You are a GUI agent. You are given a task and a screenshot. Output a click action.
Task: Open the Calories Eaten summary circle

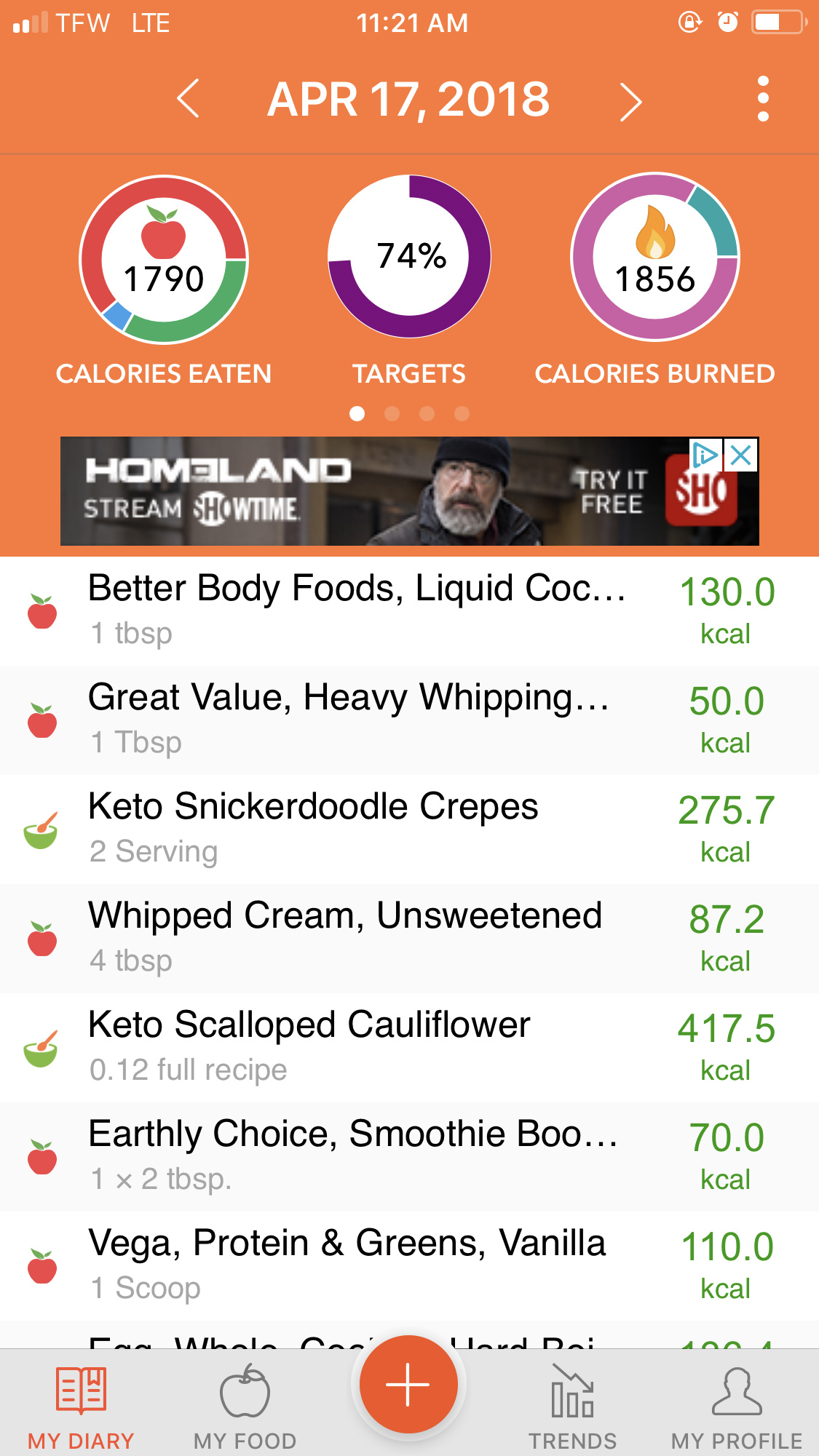coord(164,259)
